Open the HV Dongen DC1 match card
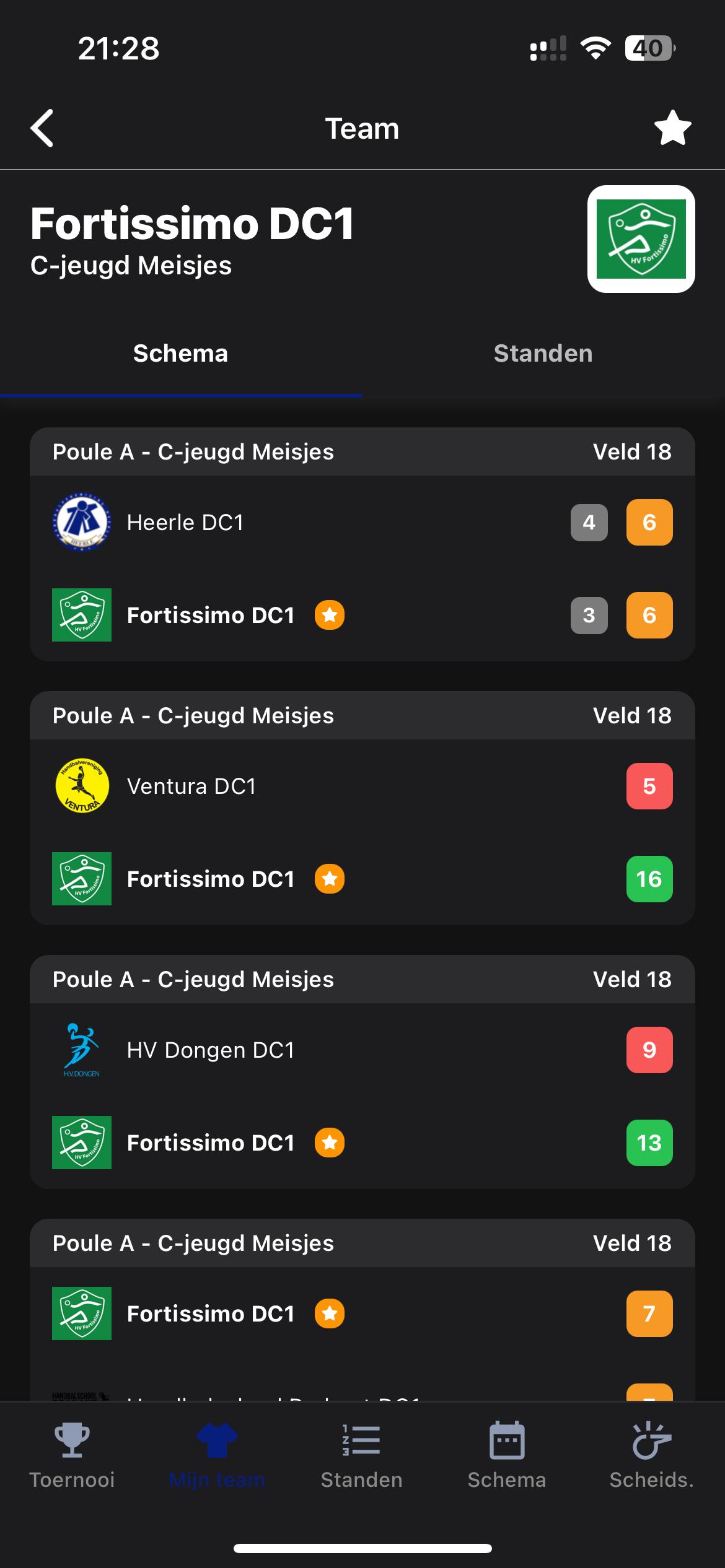 tap(362, 1072)
